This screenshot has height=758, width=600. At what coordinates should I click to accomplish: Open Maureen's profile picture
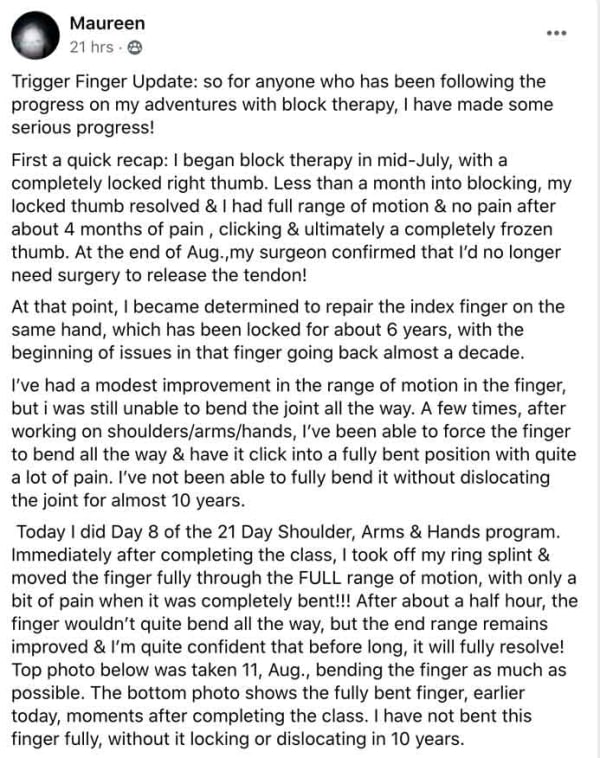click(x=35, y=35)
